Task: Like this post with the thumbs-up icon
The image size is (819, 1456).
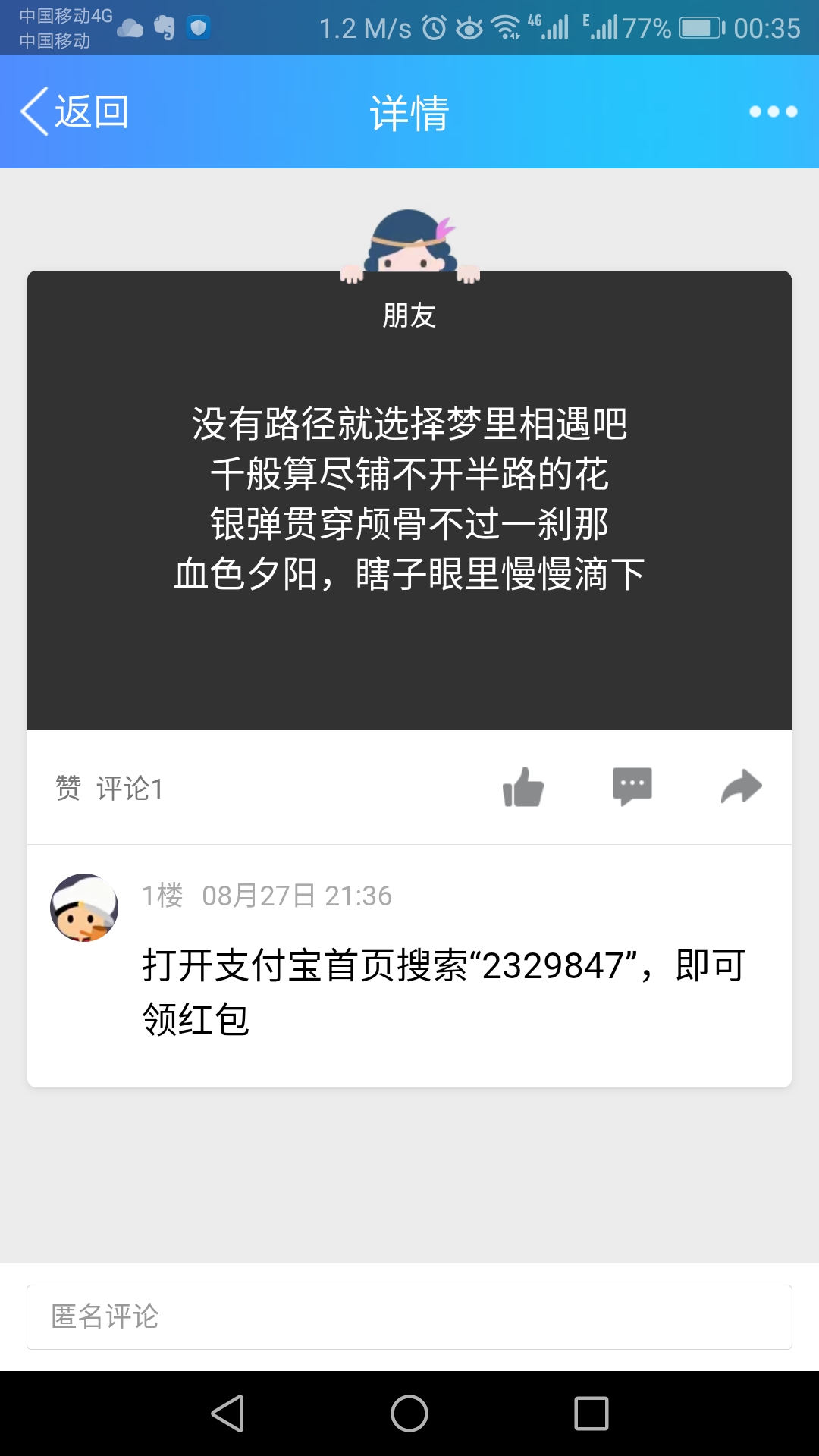Action: [523, 787]
